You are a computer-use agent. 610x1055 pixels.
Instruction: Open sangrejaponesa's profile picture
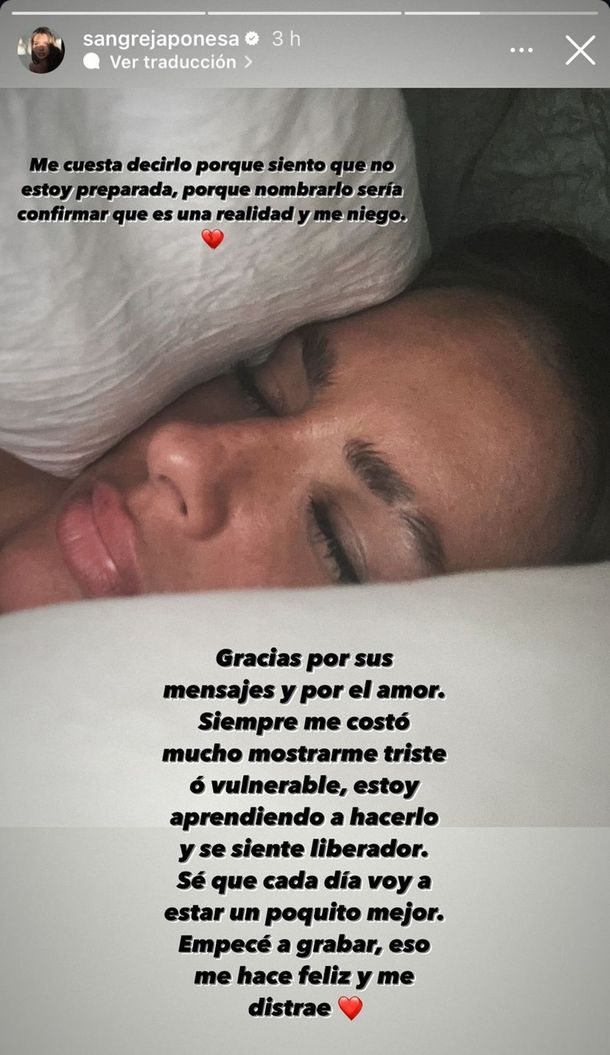41,50
